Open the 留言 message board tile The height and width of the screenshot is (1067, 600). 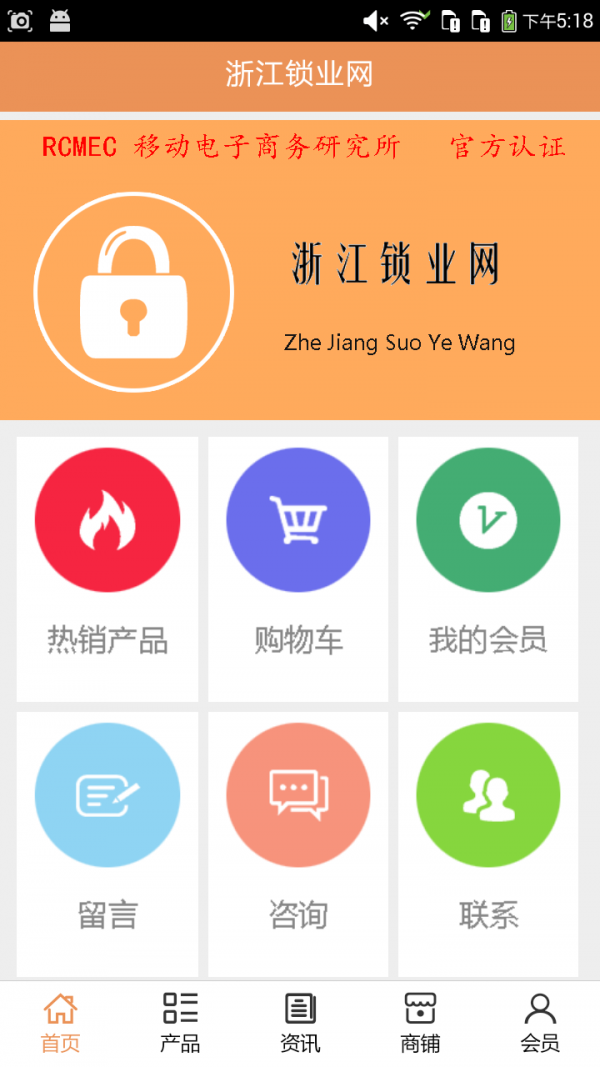click(x=107, y=844)
